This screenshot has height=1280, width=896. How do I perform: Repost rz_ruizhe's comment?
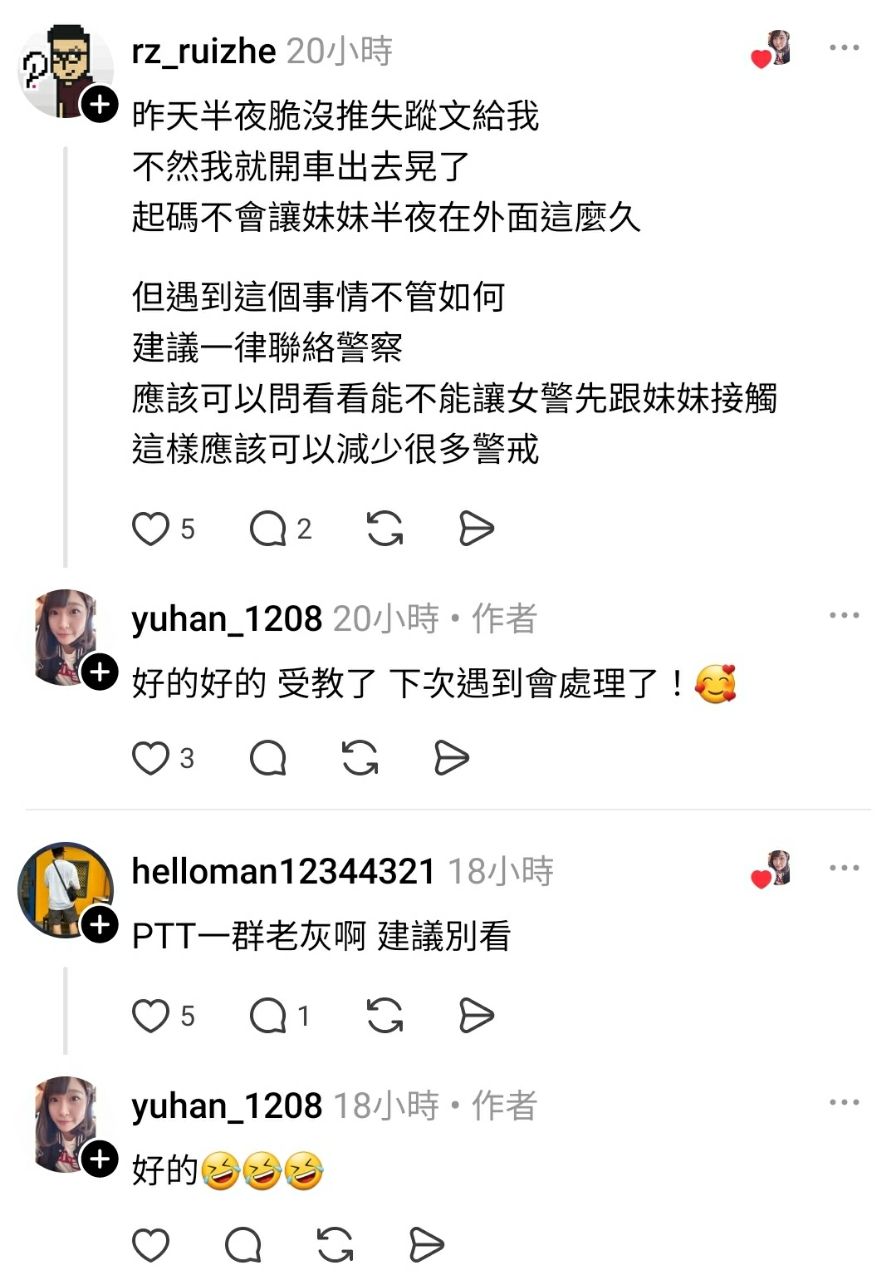tap(385, 529)
